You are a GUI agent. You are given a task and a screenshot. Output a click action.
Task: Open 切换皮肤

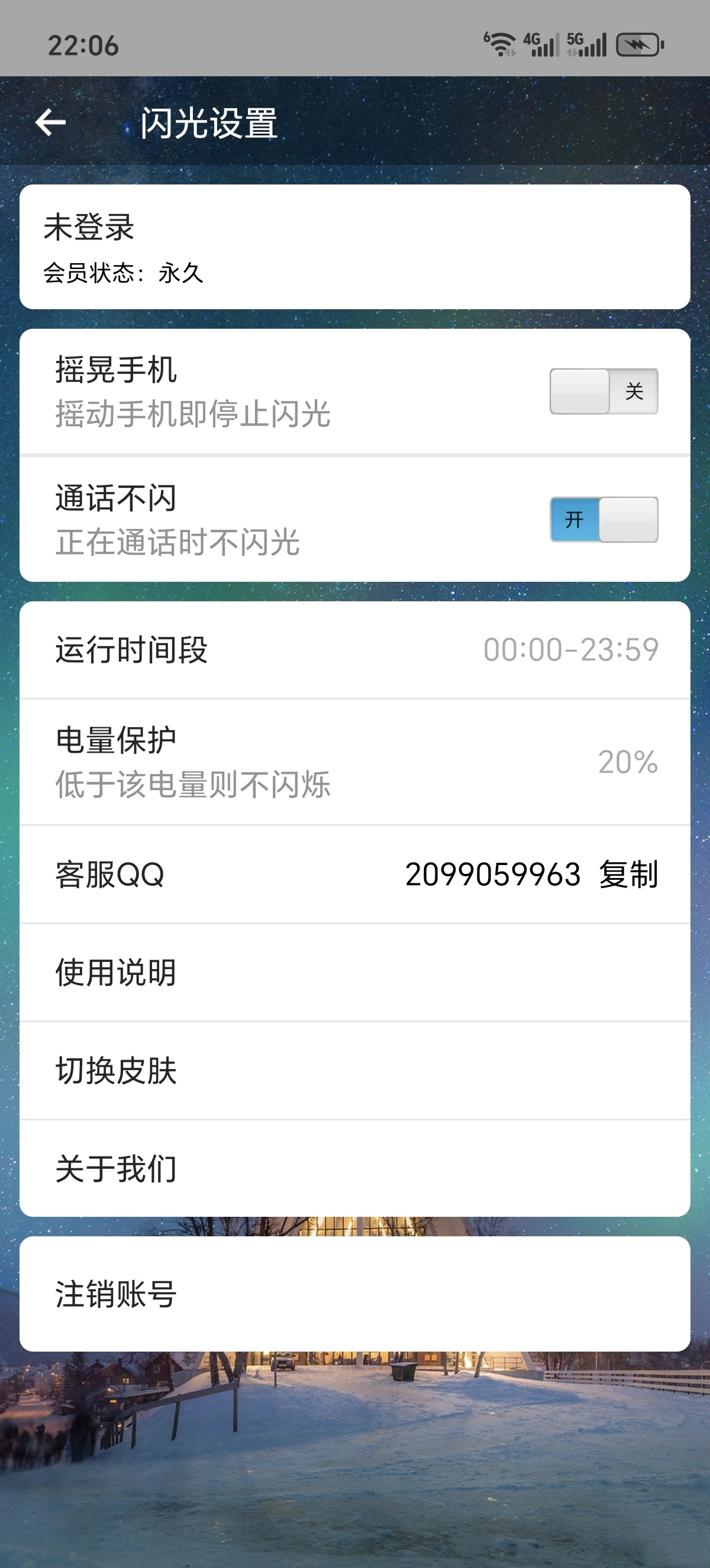pyautogui.click(x=354, y=1071)
